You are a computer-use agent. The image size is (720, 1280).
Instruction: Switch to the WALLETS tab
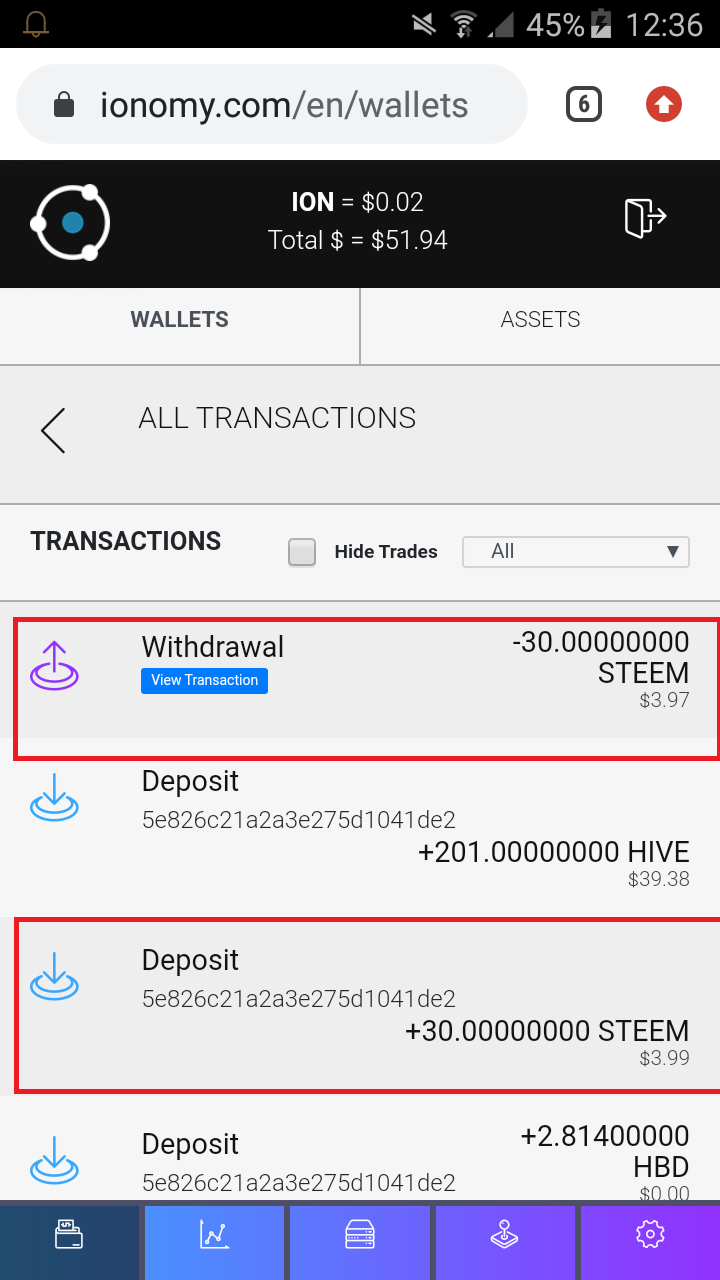180,320
